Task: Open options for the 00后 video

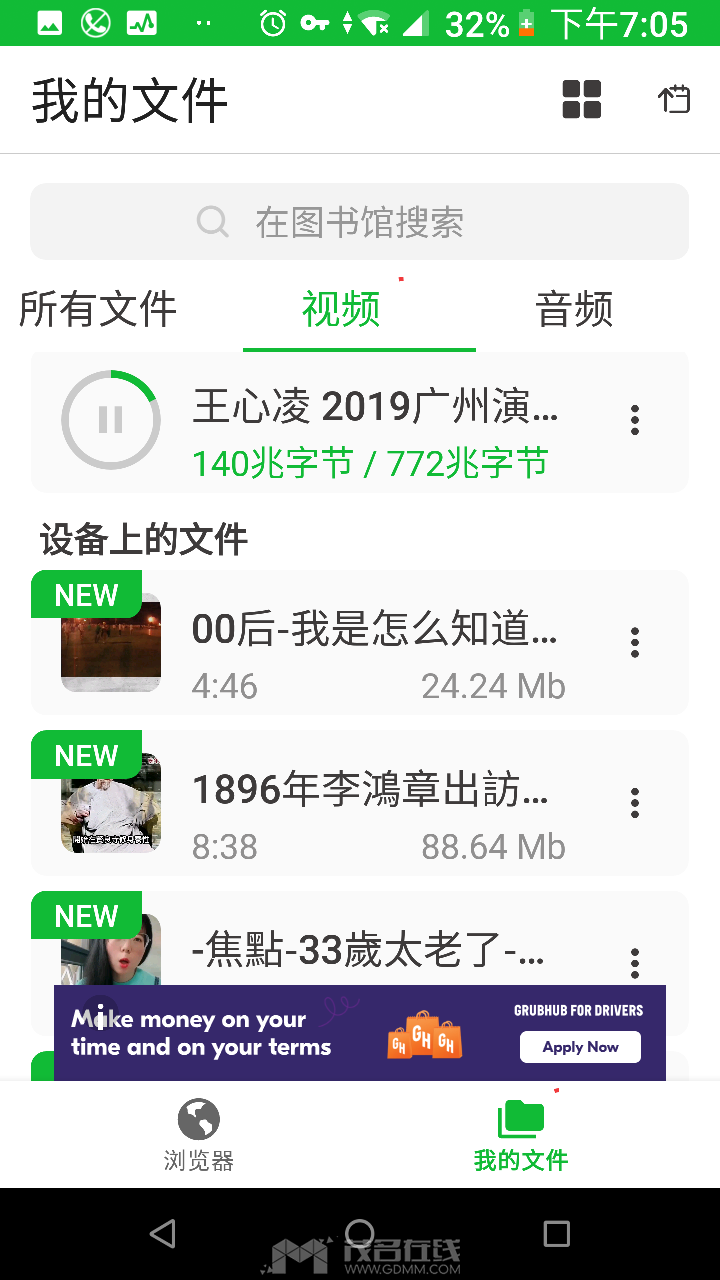Action: pos(635,642)
